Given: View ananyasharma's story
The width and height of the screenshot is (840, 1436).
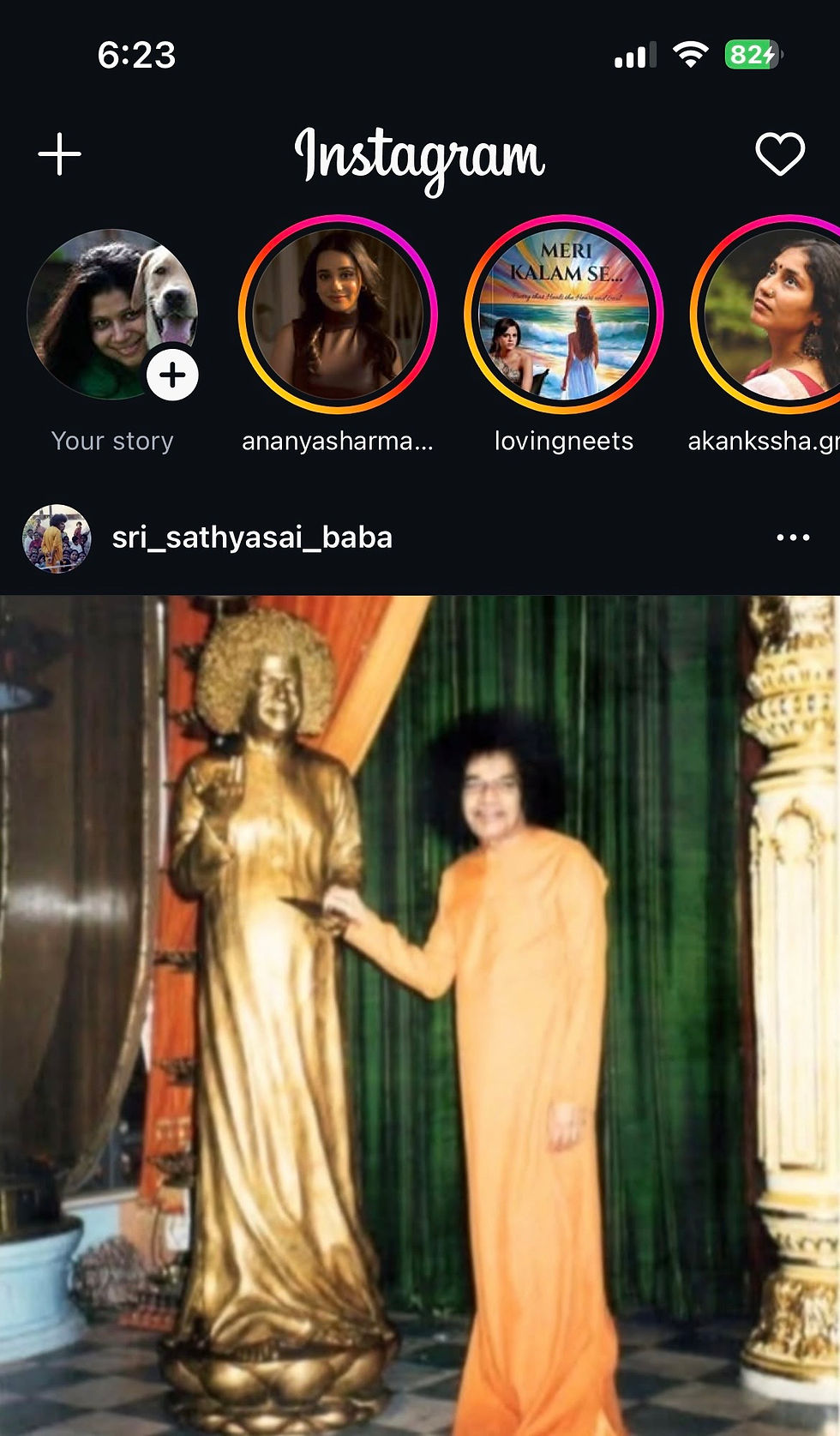Looking at the screenshot, I should click(x=338, y=315).
